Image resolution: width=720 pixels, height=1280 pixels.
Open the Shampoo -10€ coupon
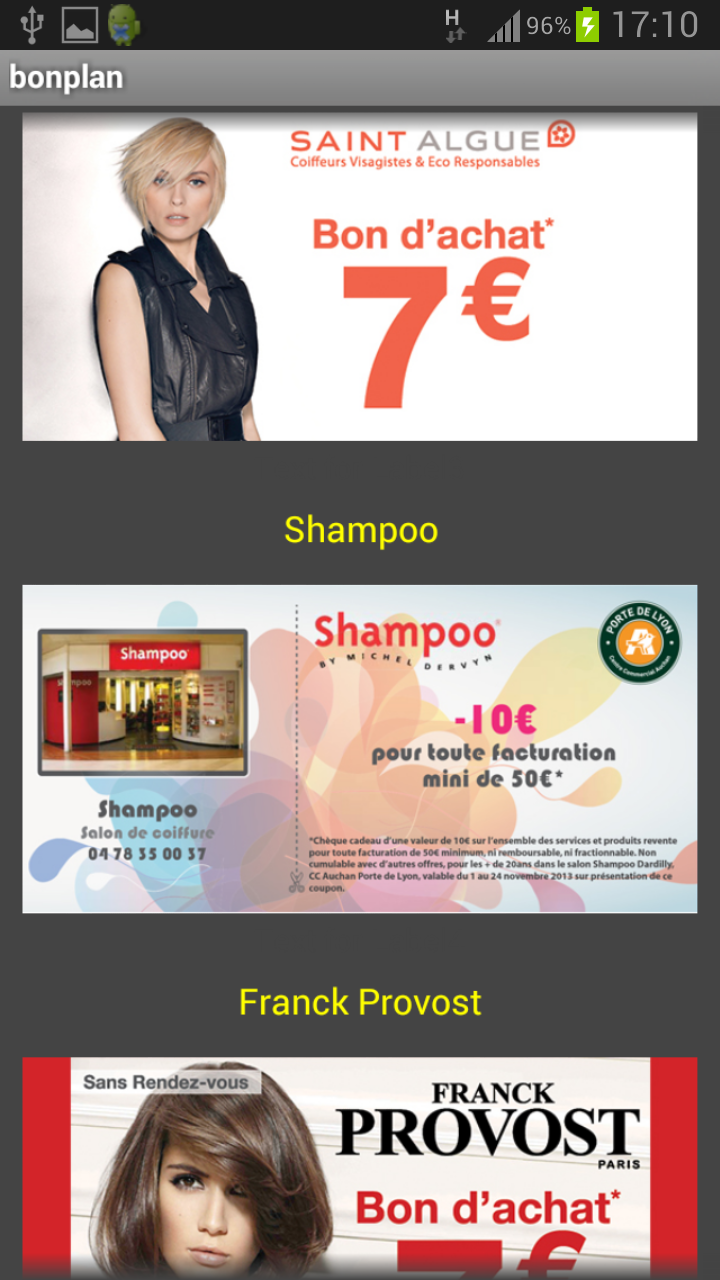click(360, 748)
